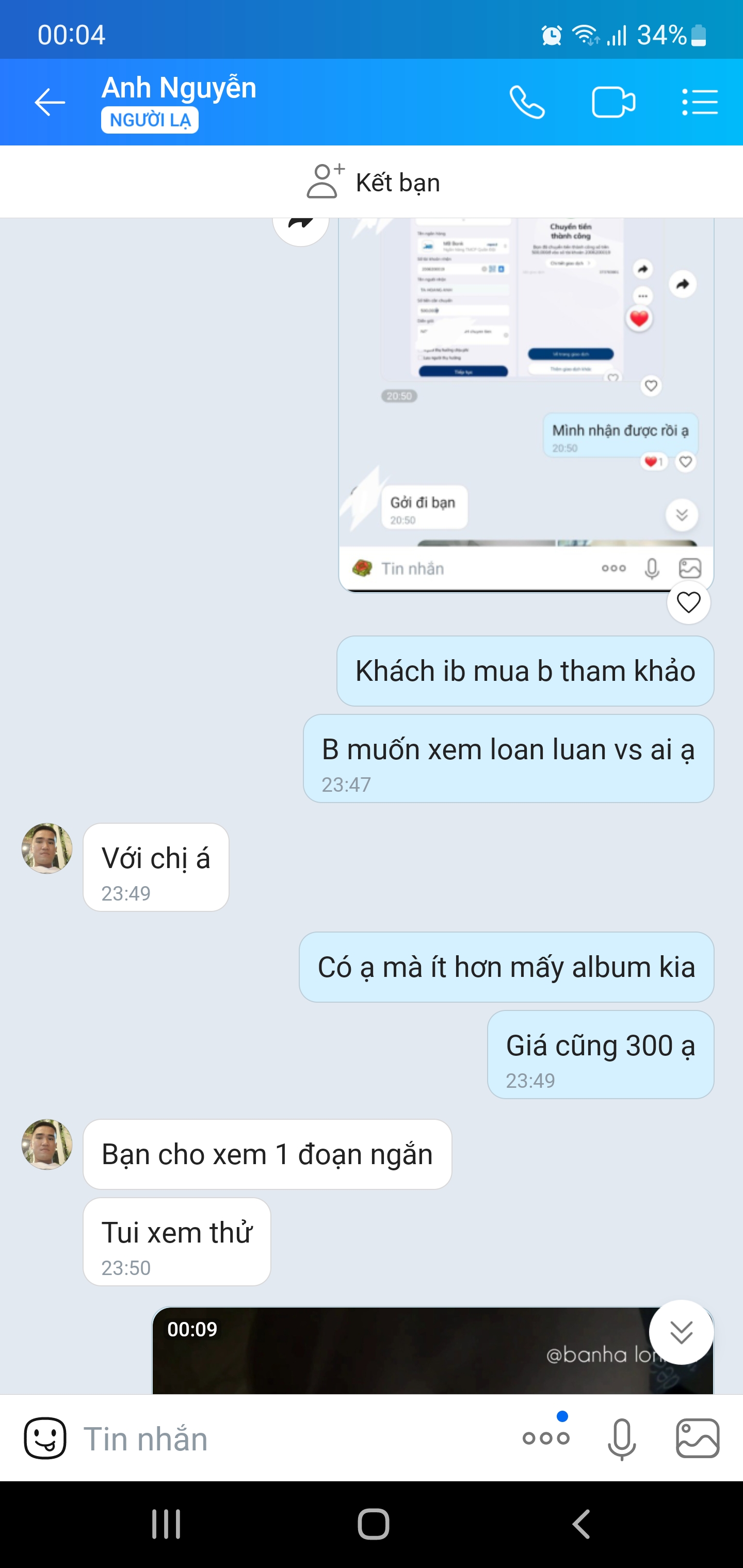Screen dimensions: 743x1568
Task: Record a voice message
Action: [622, 1439]
